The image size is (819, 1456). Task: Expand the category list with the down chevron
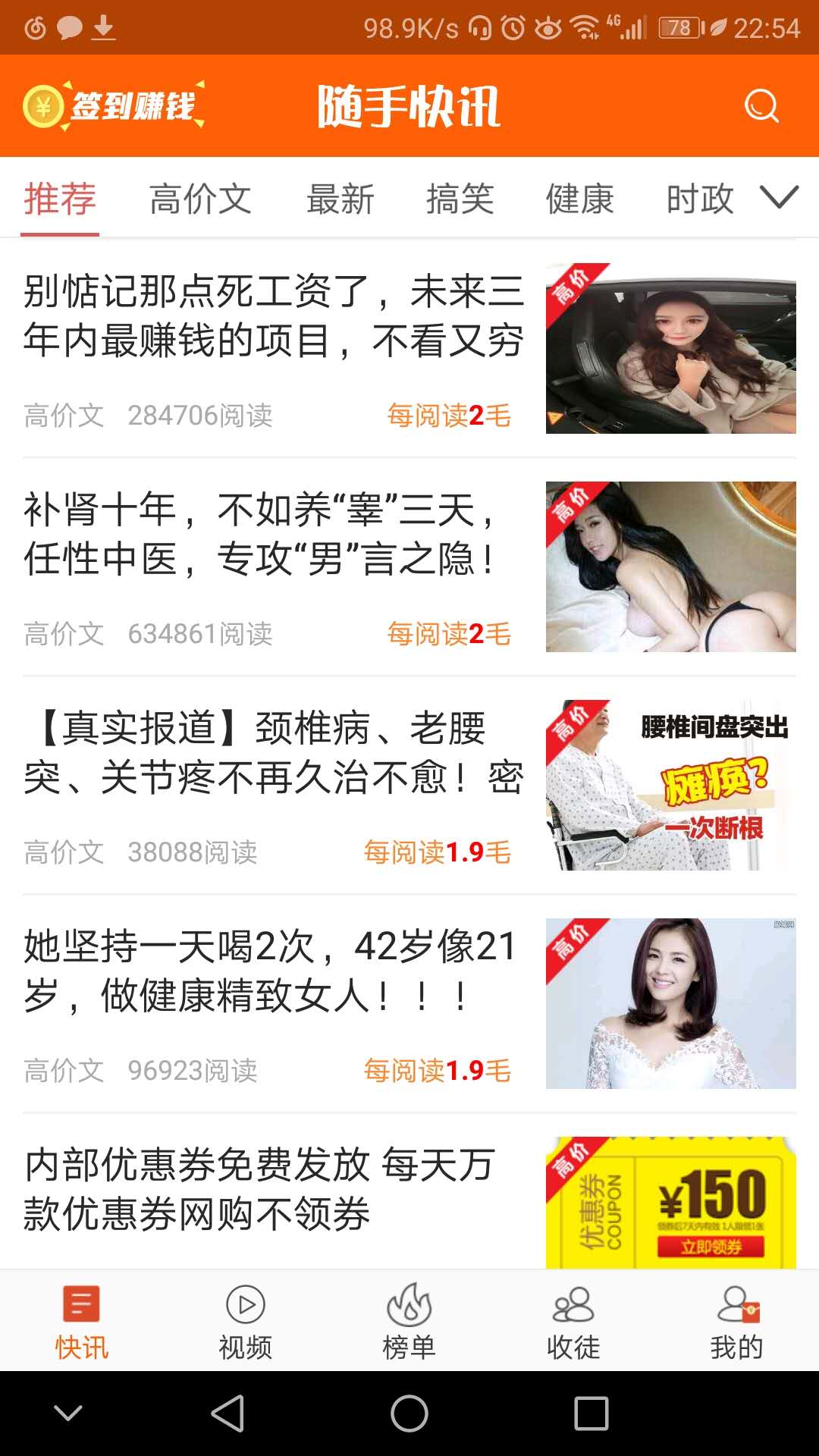coord(780,199)
